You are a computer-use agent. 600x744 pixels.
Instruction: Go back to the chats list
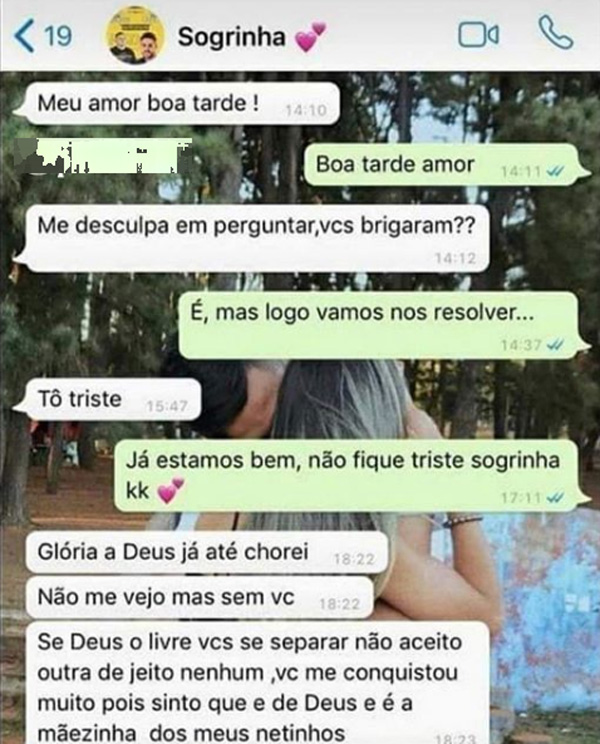coord(40,37)
